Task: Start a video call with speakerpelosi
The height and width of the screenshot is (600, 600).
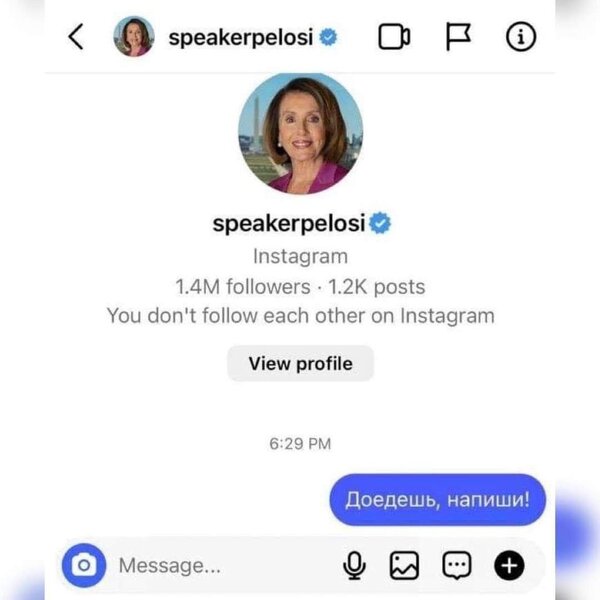Action: [394, 38]
